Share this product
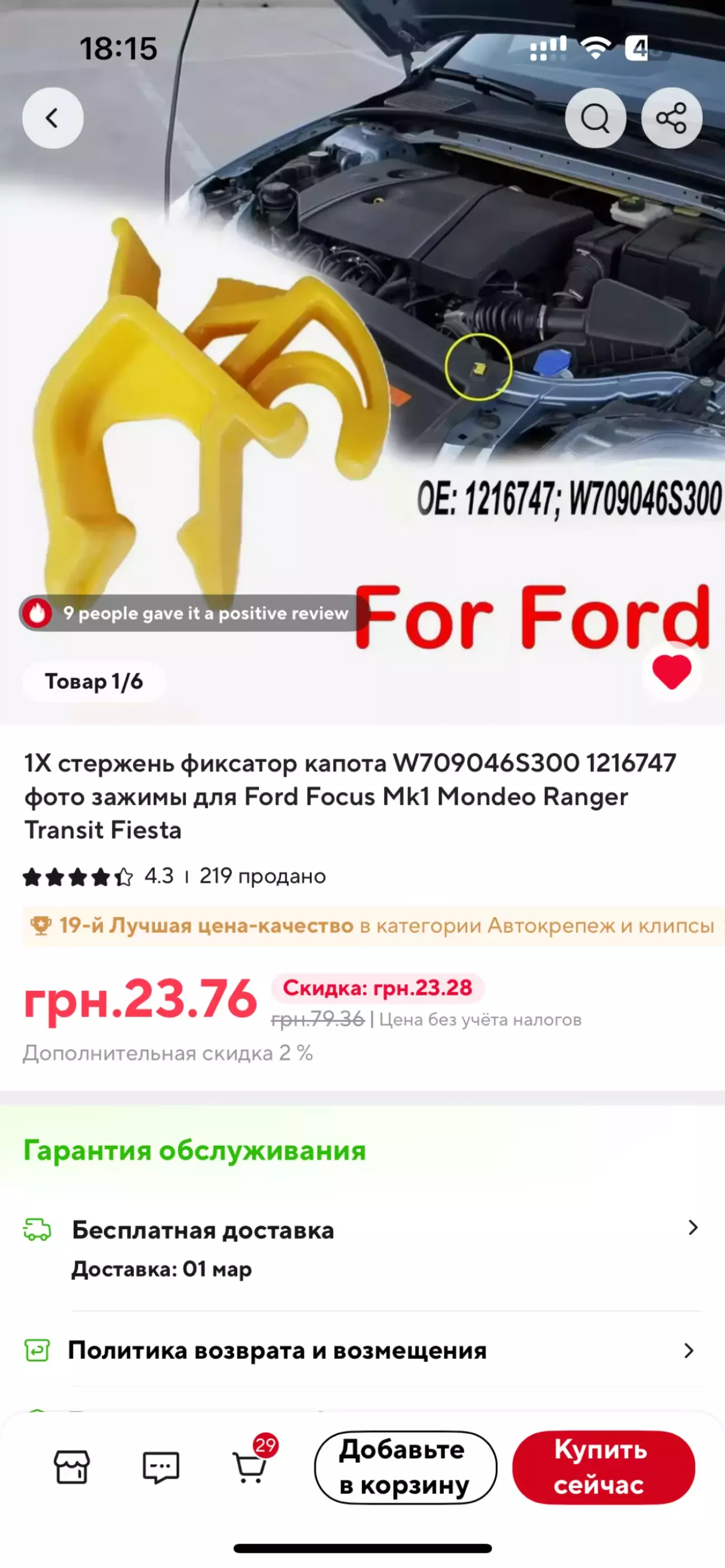The image size is (725, 1568). click(671, 118)
